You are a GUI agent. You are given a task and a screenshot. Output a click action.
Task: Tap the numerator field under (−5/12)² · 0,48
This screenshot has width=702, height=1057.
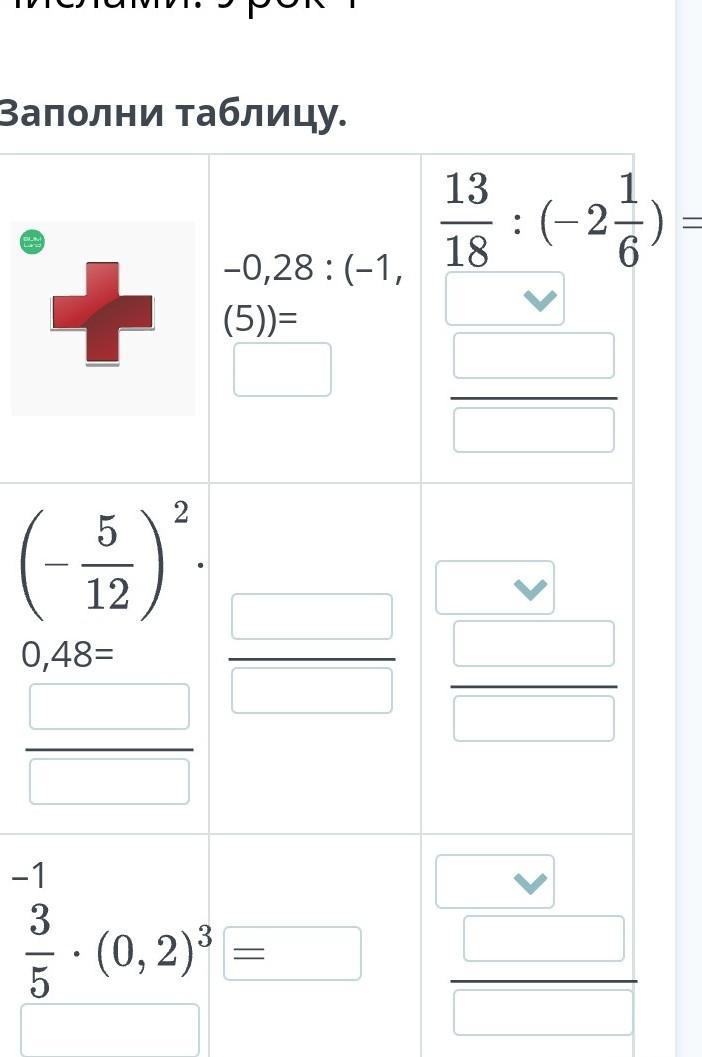click(x=109, y=706)
